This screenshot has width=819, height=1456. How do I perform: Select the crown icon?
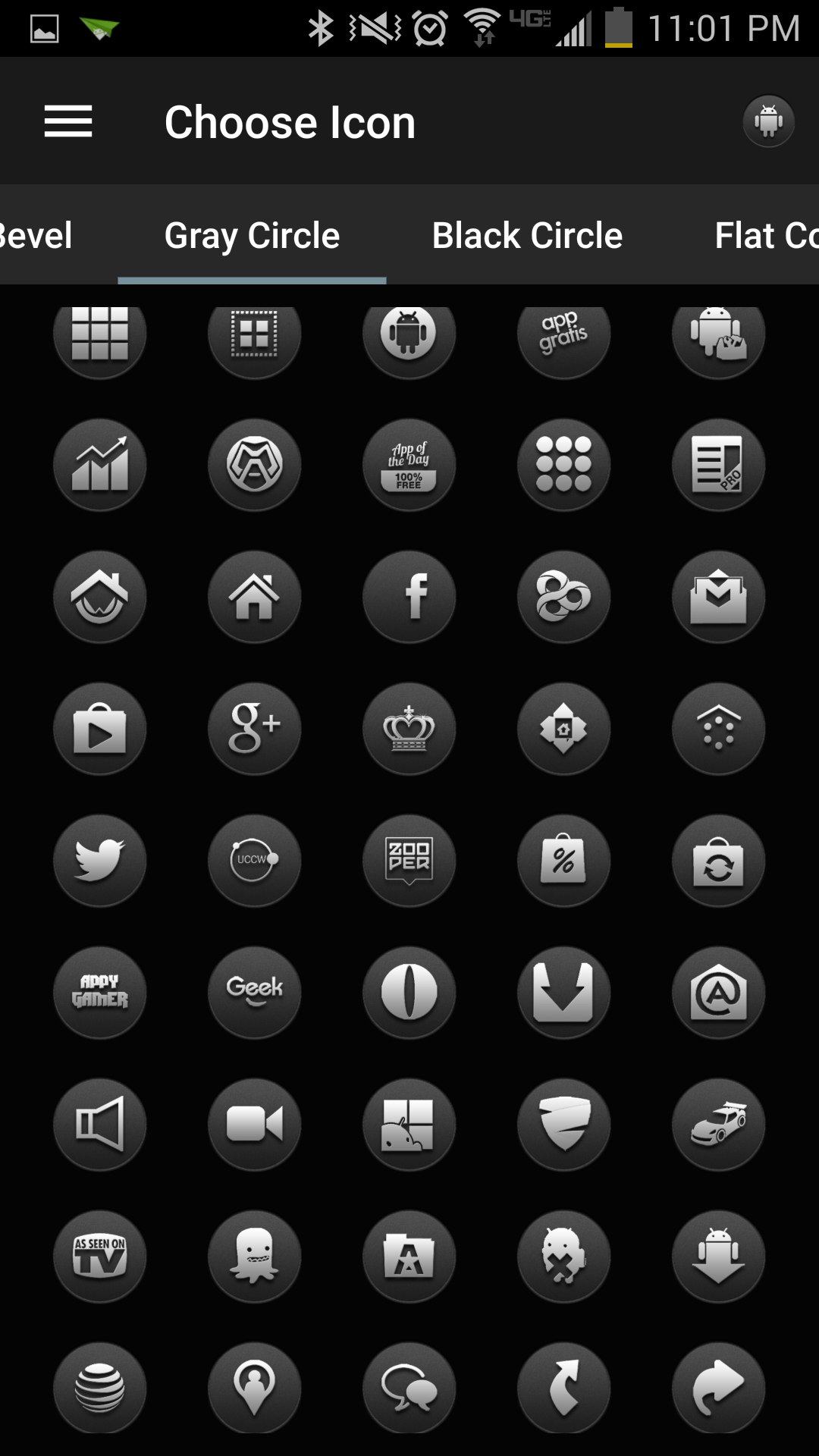(409, 729)
